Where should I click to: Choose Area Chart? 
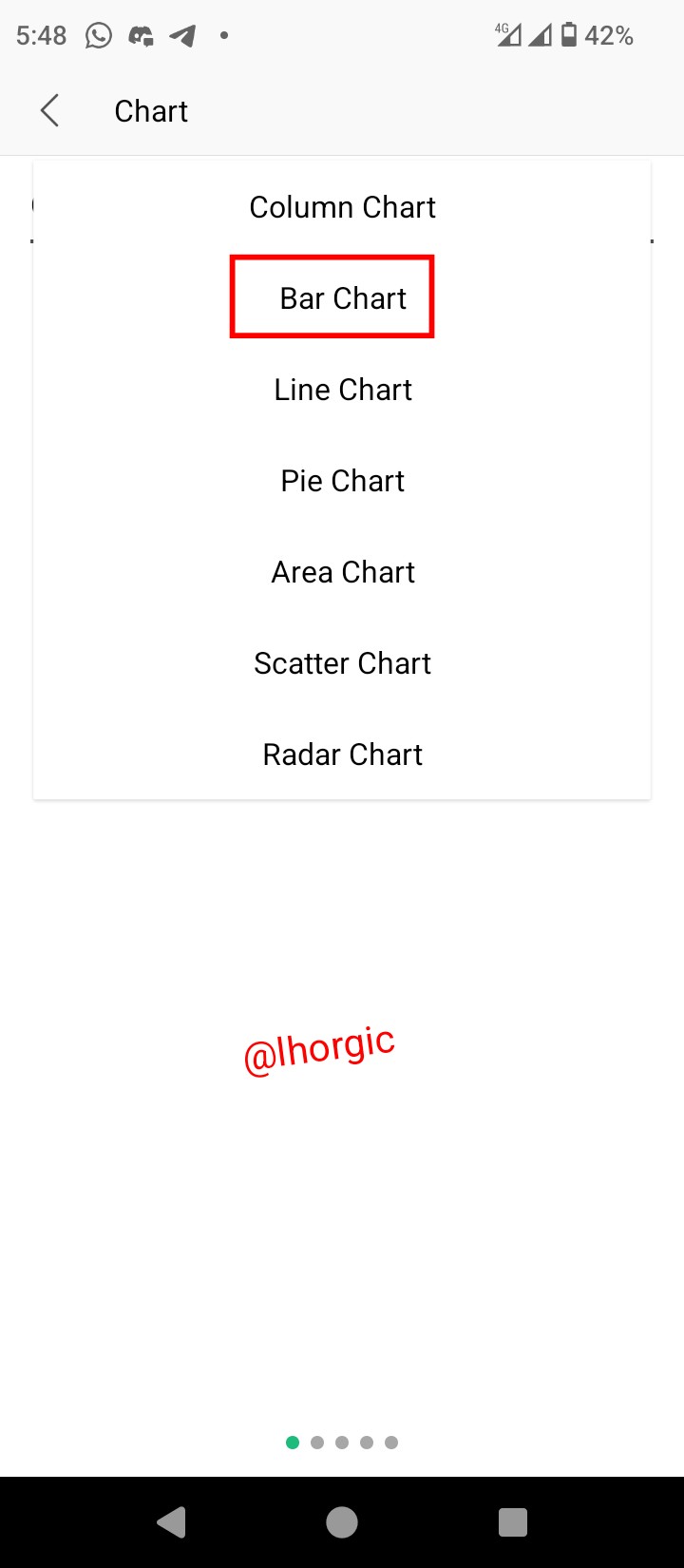pos(342,572)
